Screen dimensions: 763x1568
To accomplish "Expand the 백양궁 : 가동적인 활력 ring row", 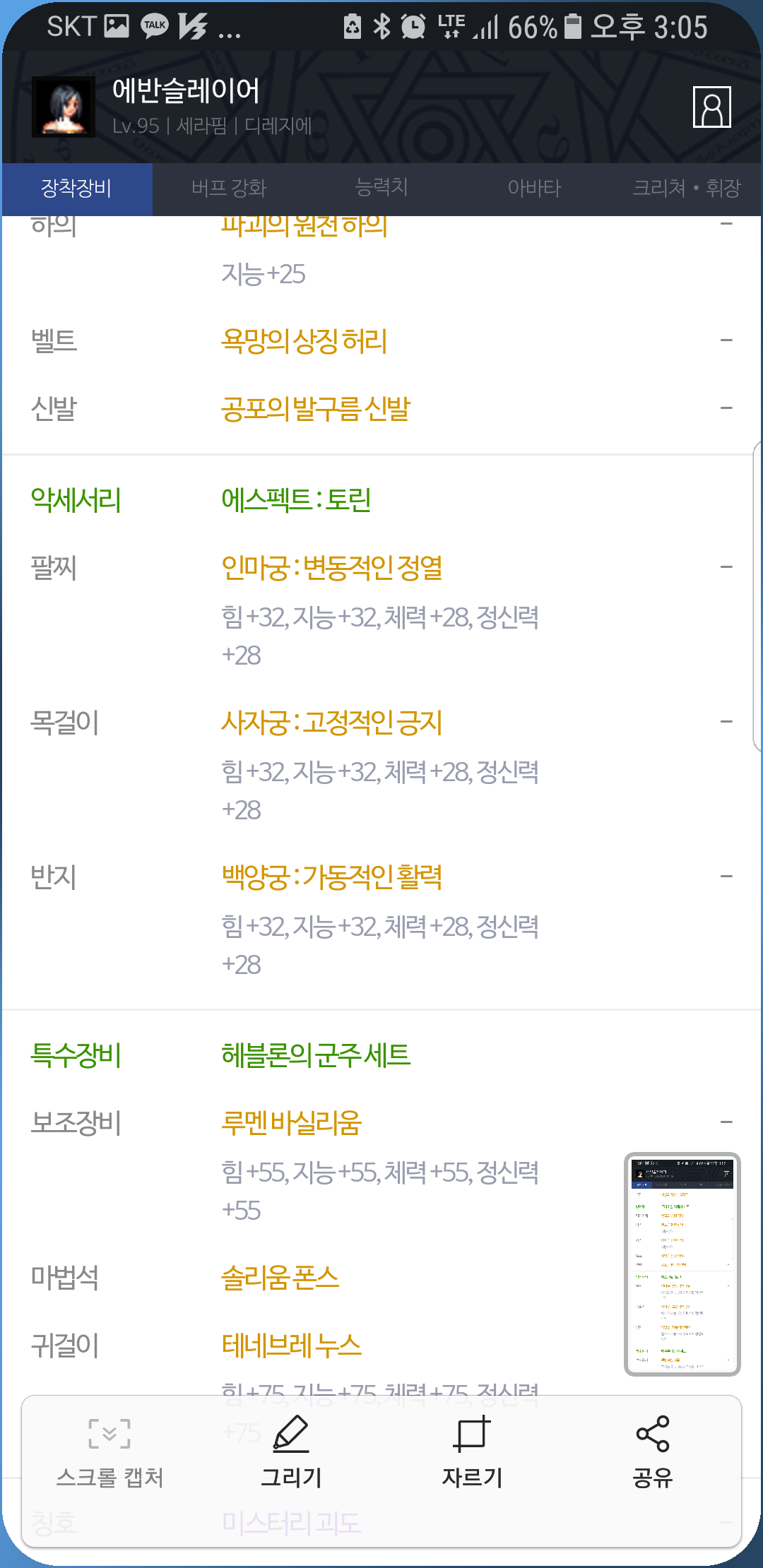I will coord(726,877).
